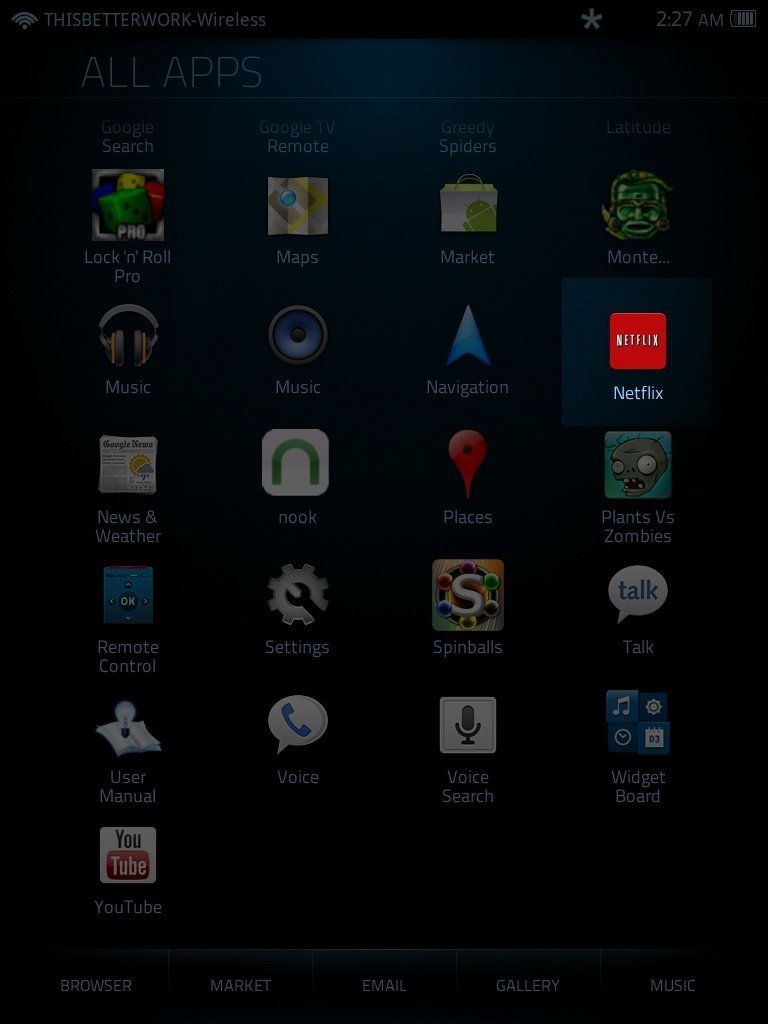Open Google Talk
The image size is (768, 1024).
pos(637,594)
